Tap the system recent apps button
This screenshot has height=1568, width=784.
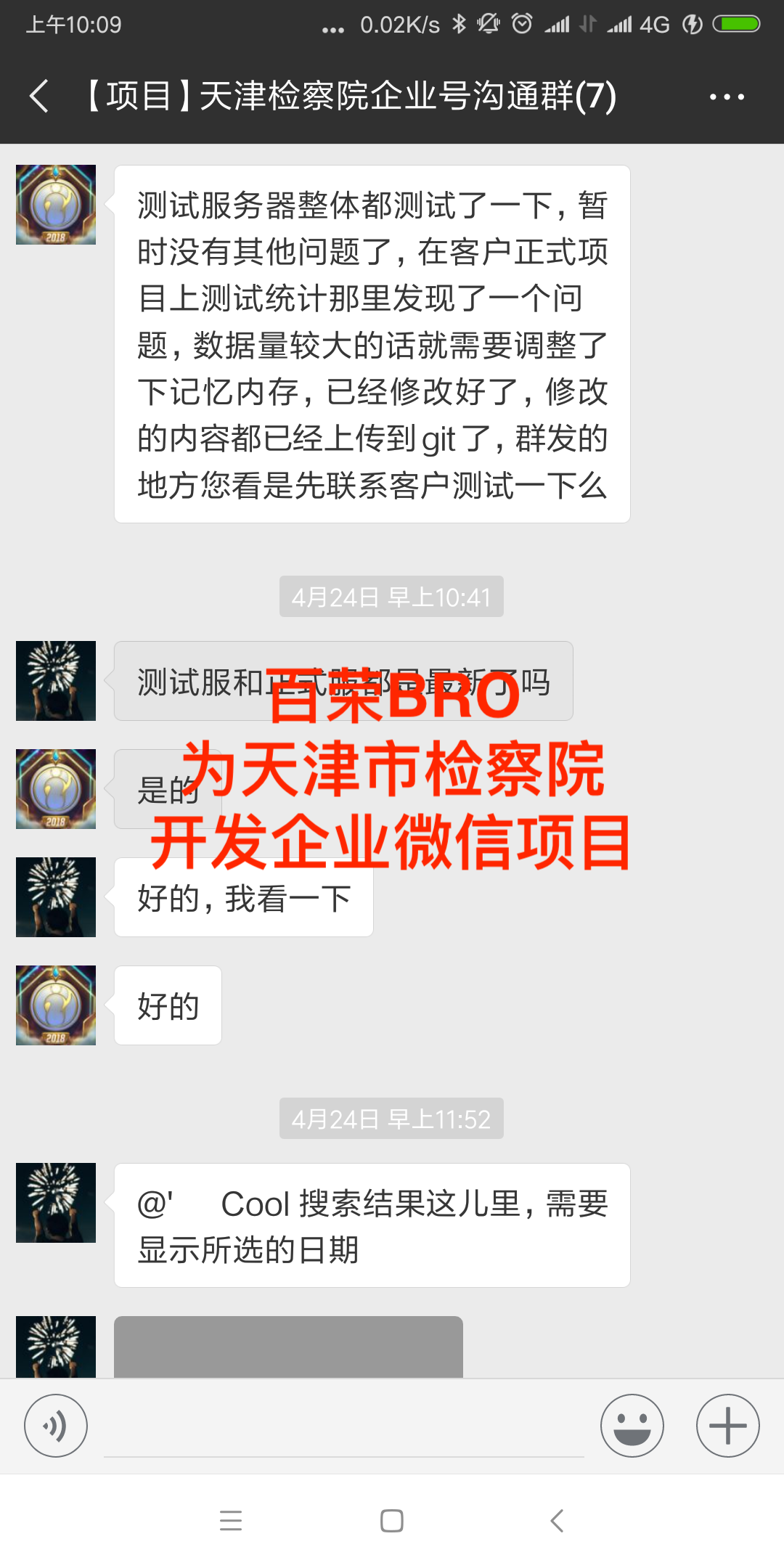[231, 1520]
